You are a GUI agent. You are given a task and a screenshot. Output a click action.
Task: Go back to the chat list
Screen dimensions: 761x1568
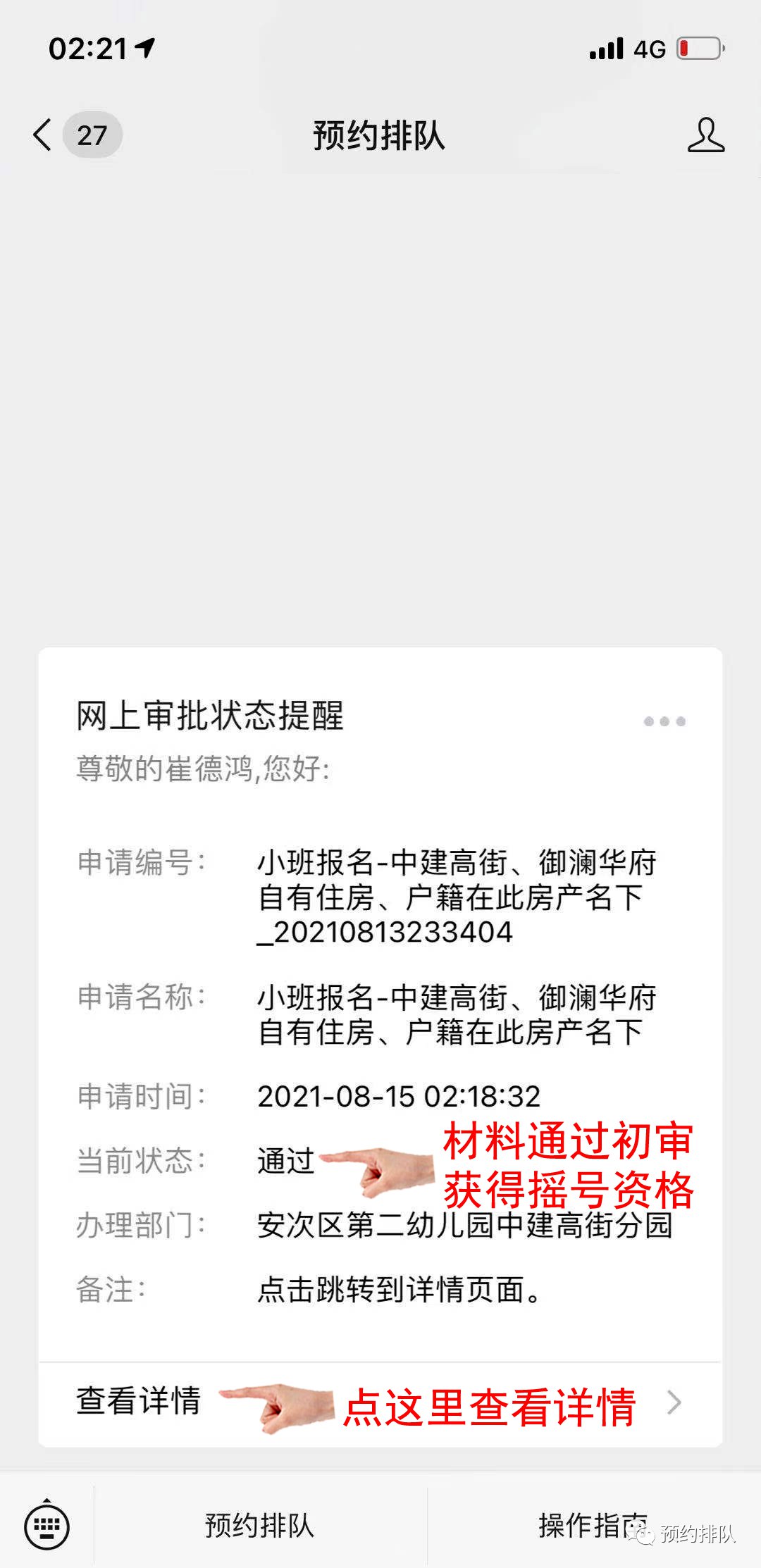(x=44, y=135)
